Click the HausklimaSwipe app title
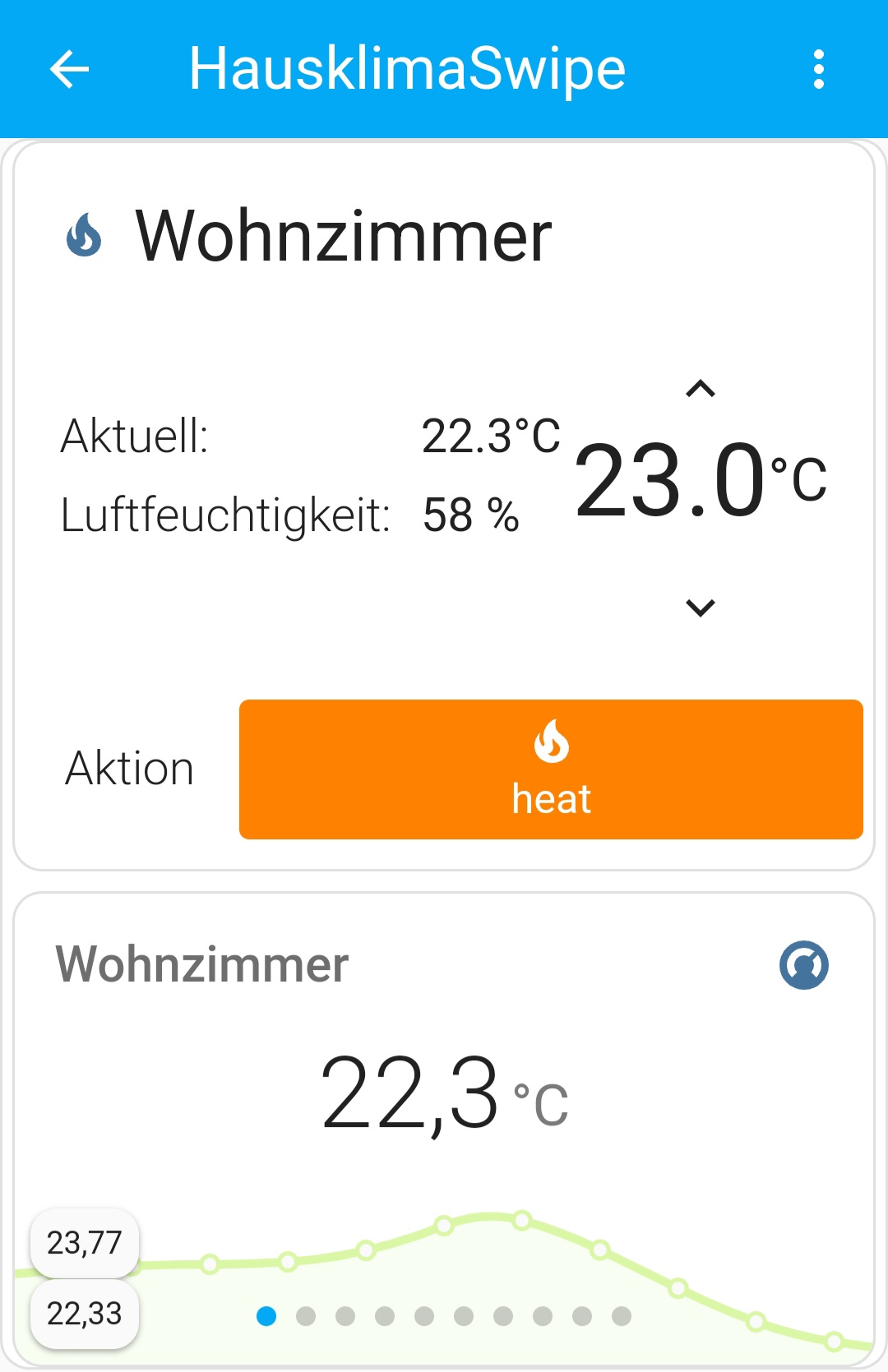Screen dimensions: 888x1372 406,69
